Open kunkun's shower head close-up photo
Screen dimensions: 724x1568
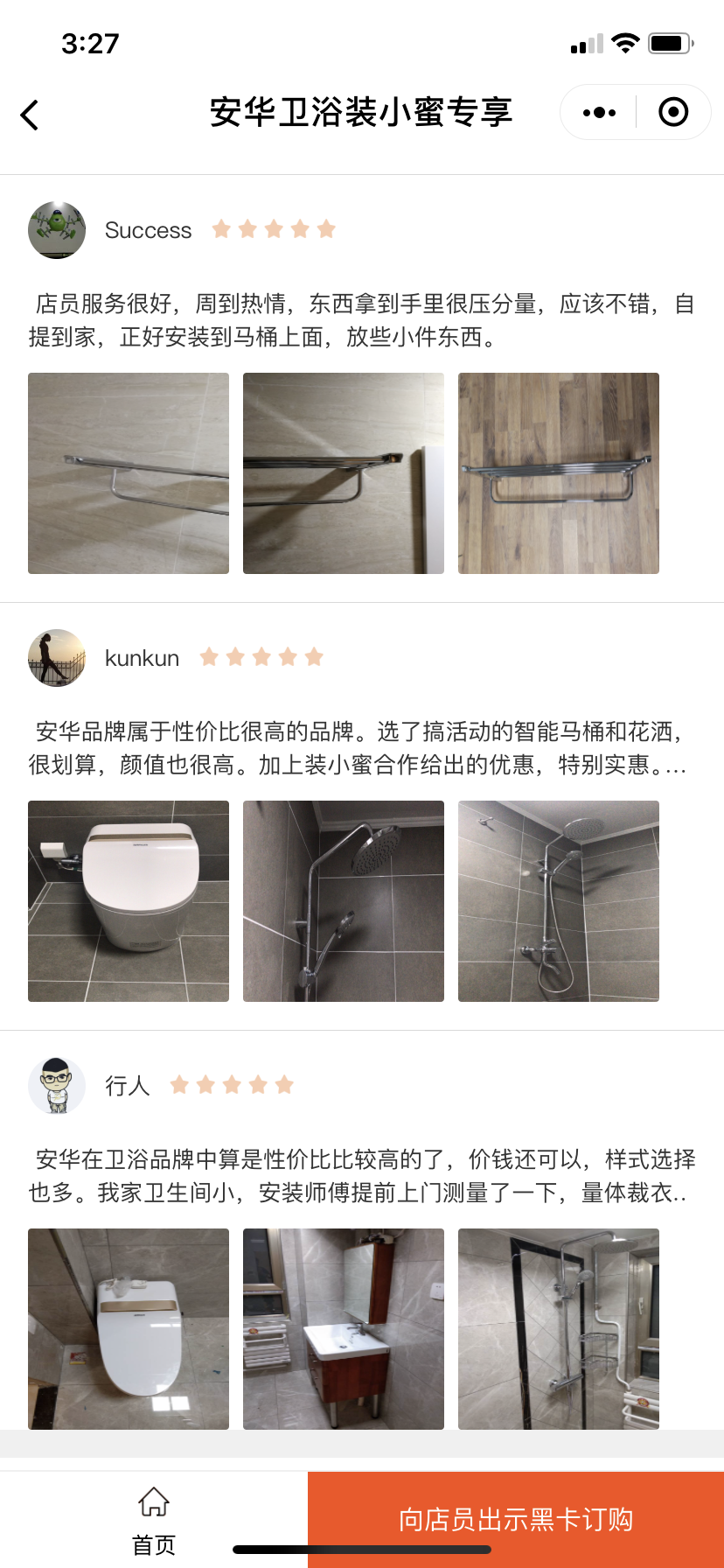(344, 901)
